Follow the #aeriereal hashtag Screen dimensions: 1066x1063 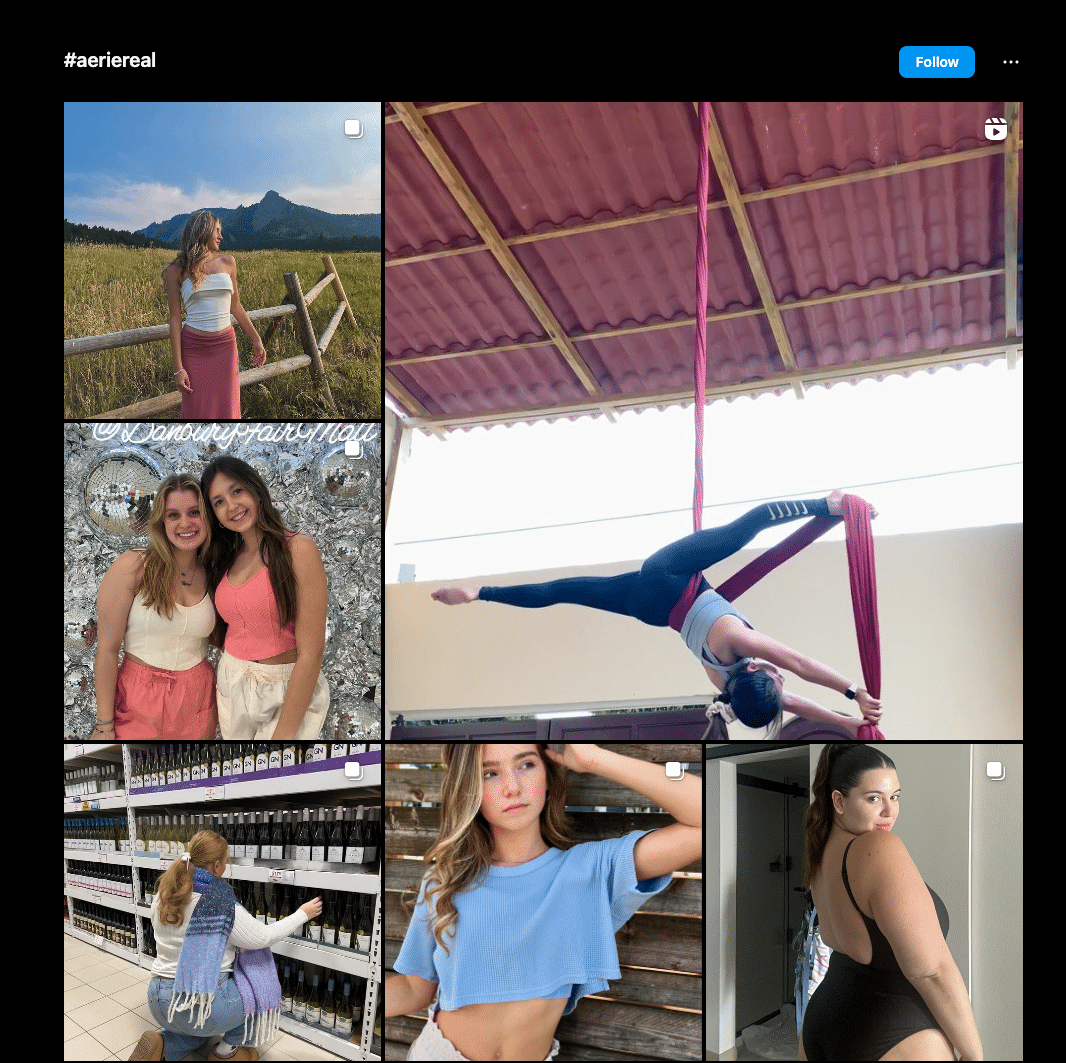(936, 62)
